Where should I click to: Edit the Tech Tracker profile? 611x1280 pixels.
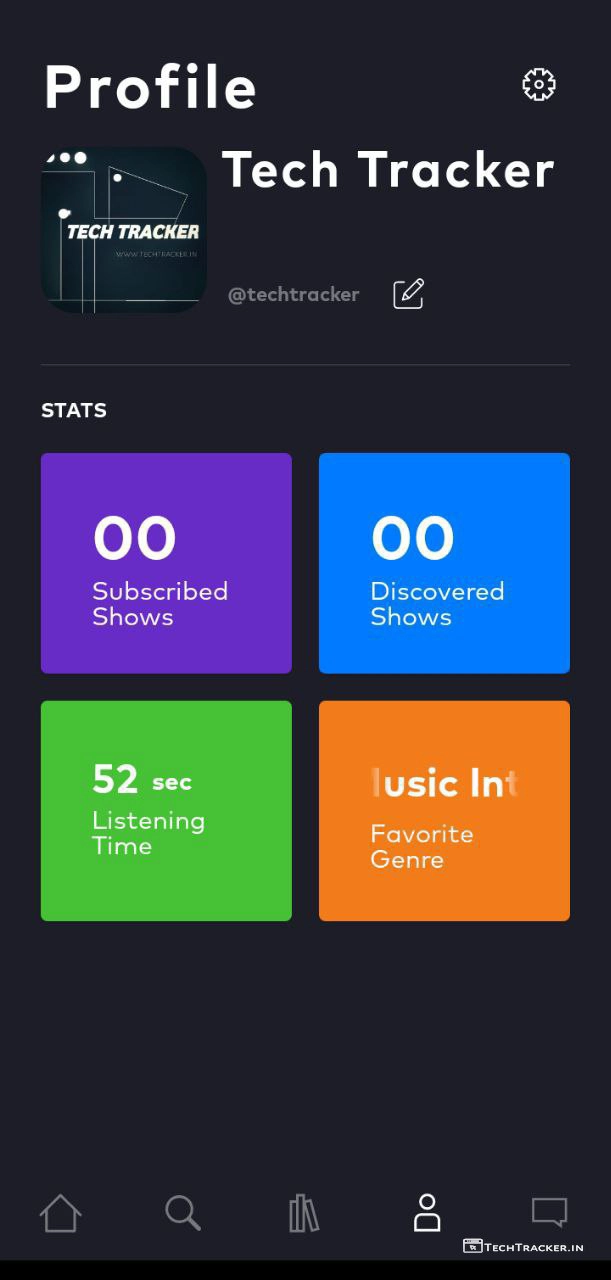tap(408, 294)
